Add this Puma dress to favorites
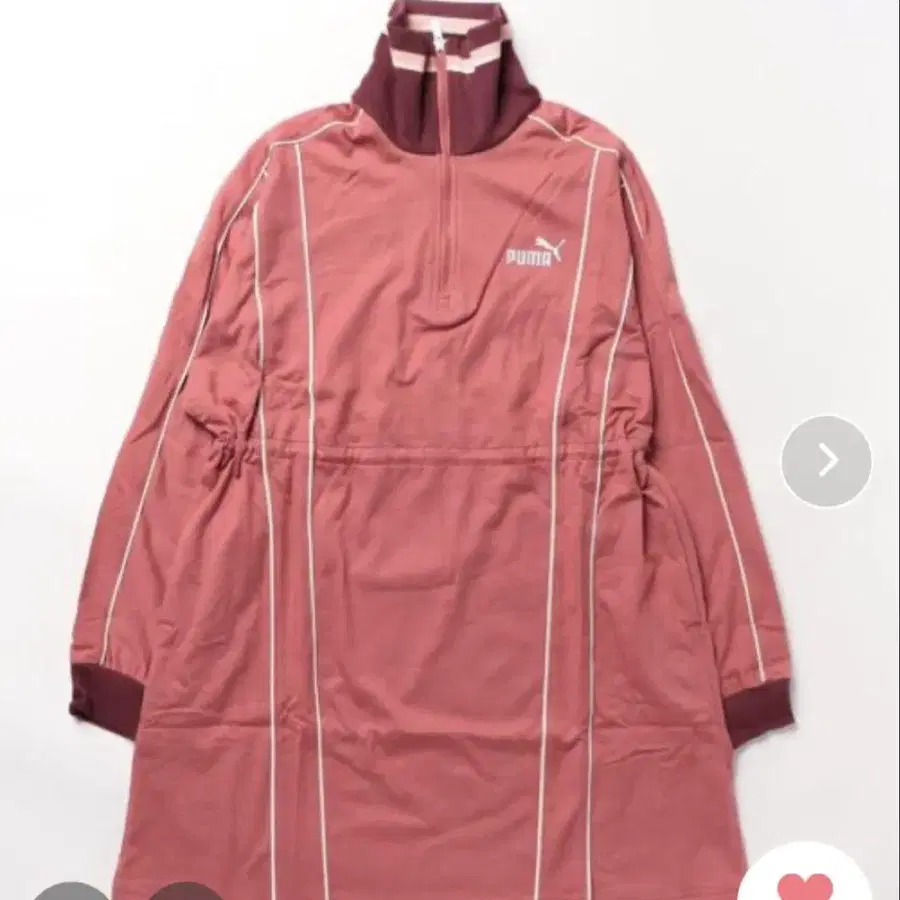The width and height of the screenshot is (900, 900). [x=806, y=885]
